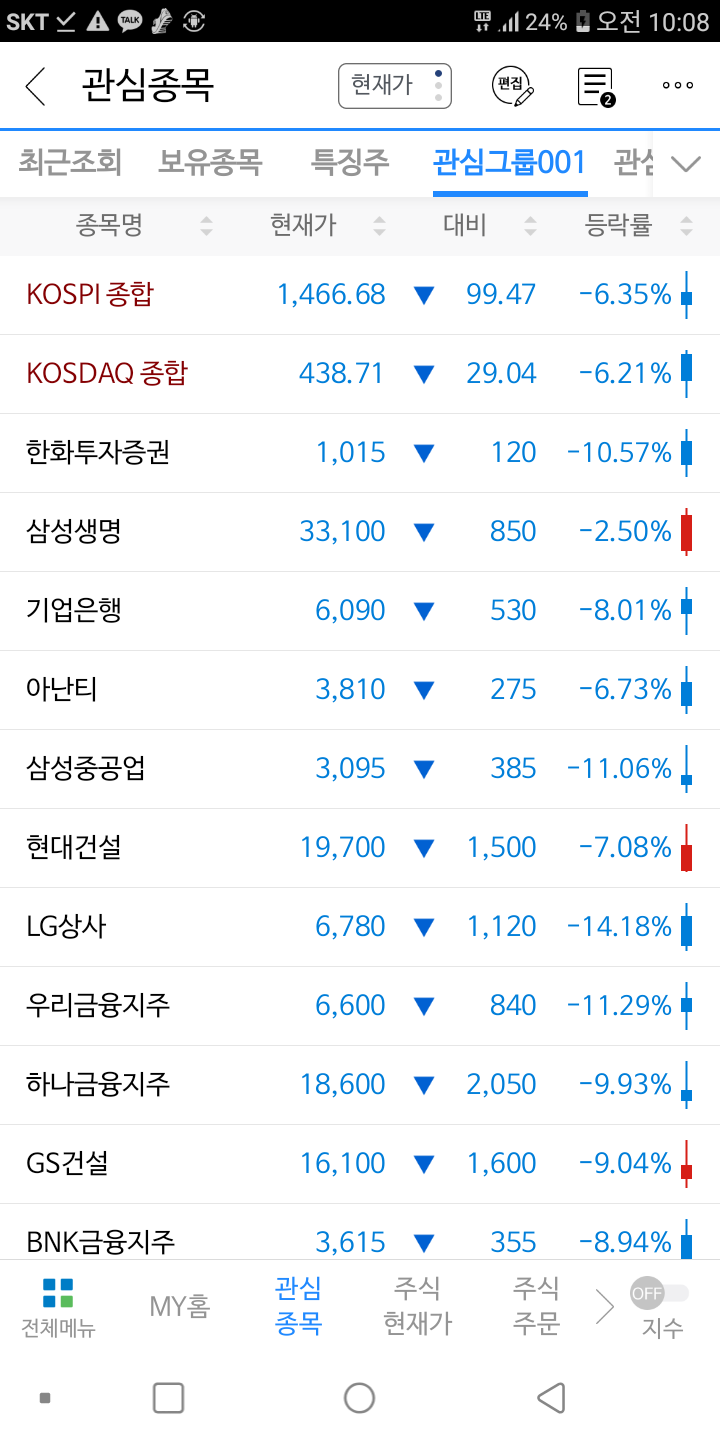The height and width of the screenshot is (1440, 720).
Task: Open the 현재가 display selector
Action: point(395,86)
